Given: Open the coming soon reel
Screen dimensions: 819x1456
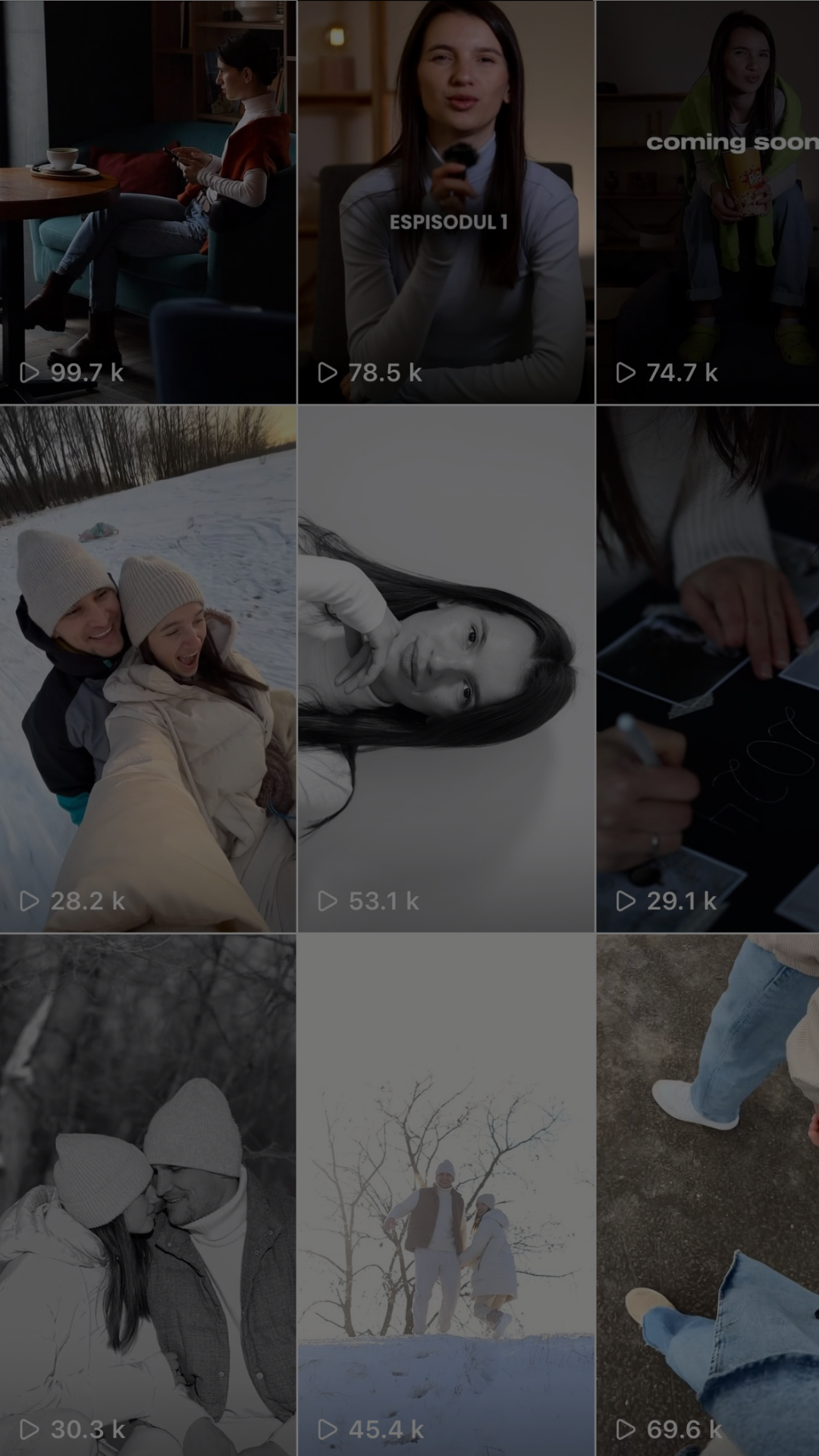Looking at the screenshot, I should pos(708,201).
